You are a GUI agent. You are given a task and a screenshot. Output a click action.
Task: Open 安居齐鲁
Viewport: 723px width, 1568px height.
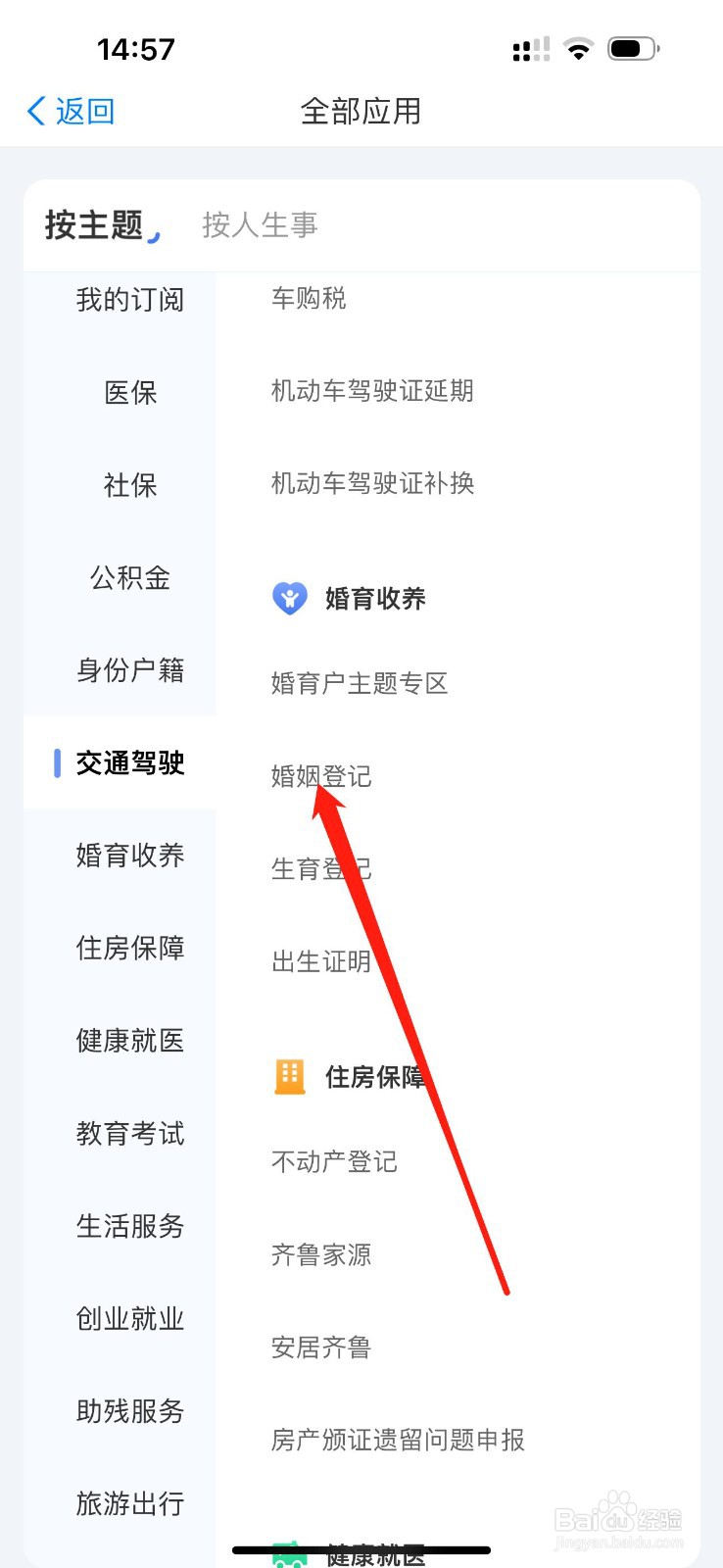point(320,1347)
